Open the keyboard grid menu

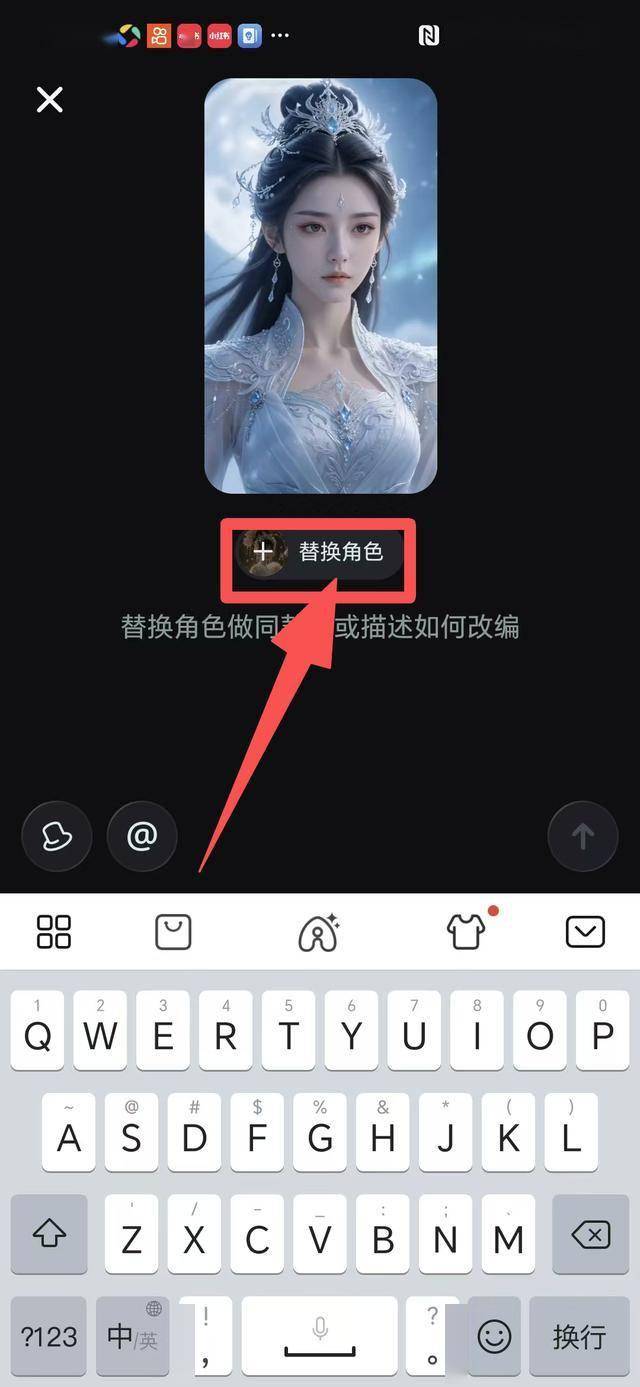pyautogui.click(x=54, y=931)
